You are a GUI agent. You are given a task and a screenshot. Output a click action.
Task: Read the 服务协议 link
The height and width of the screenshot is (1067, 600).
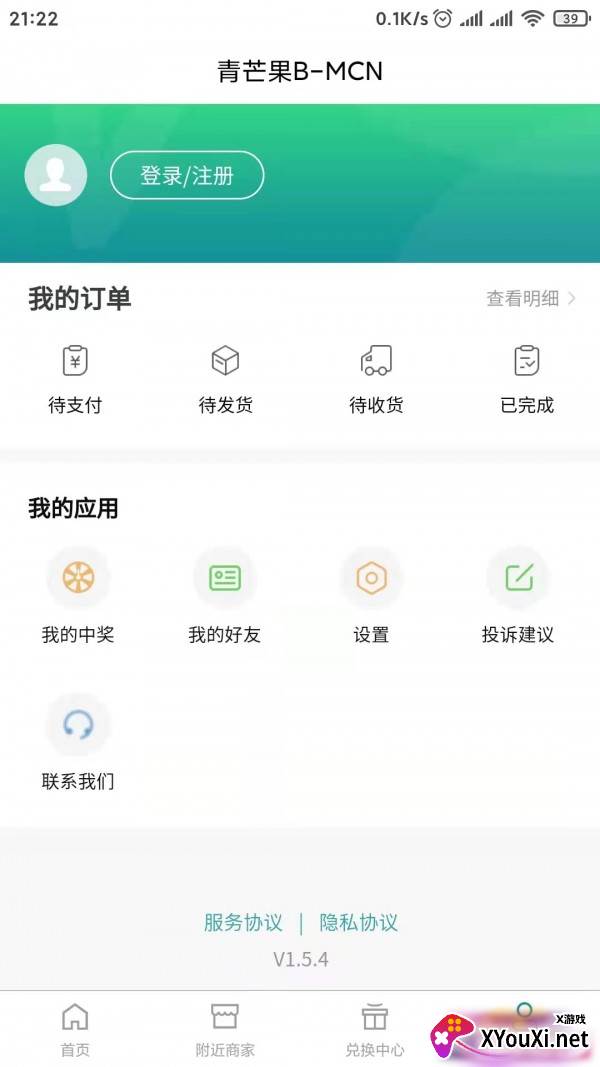(243, 923)
